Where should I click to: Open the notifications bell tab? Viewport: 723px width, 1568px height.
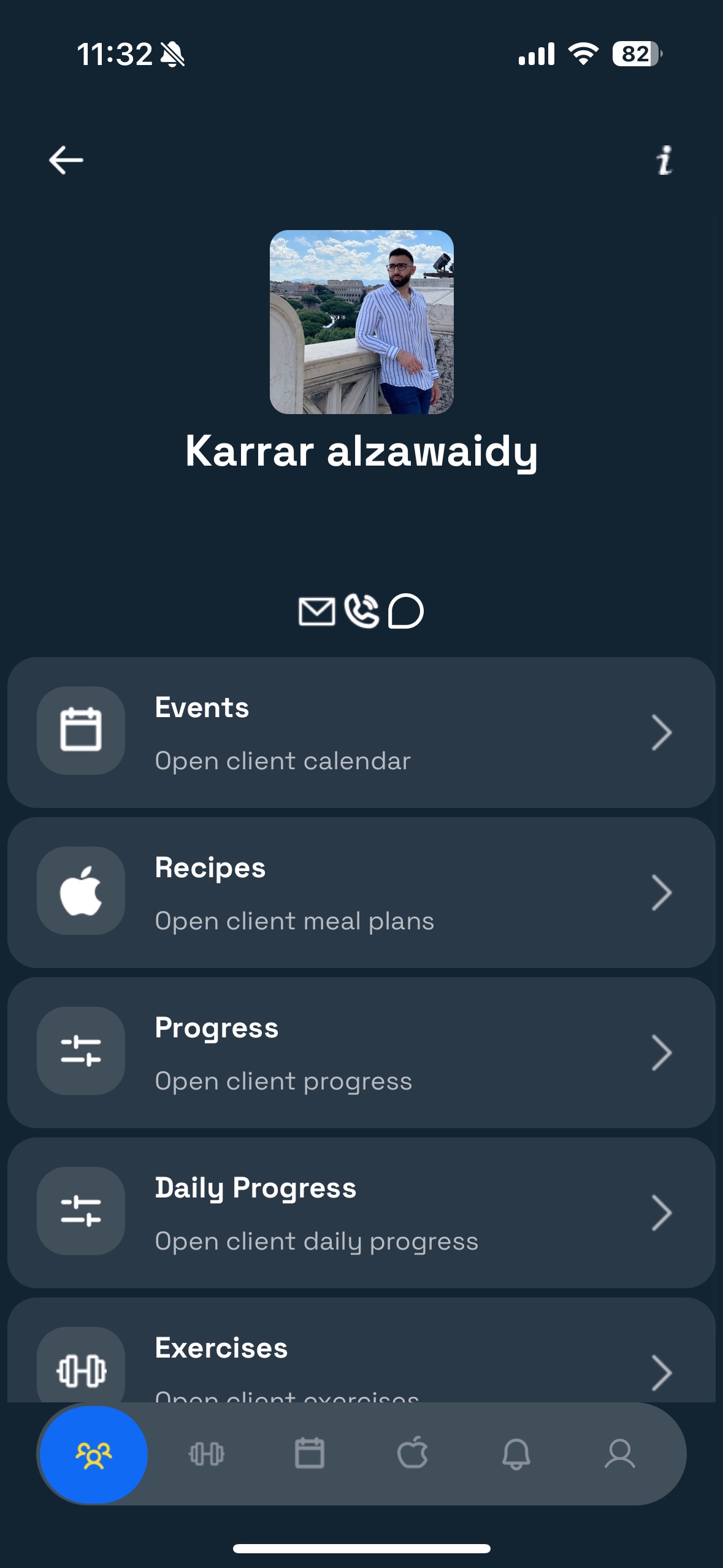pyautogui.click(x=516, y=1455)
